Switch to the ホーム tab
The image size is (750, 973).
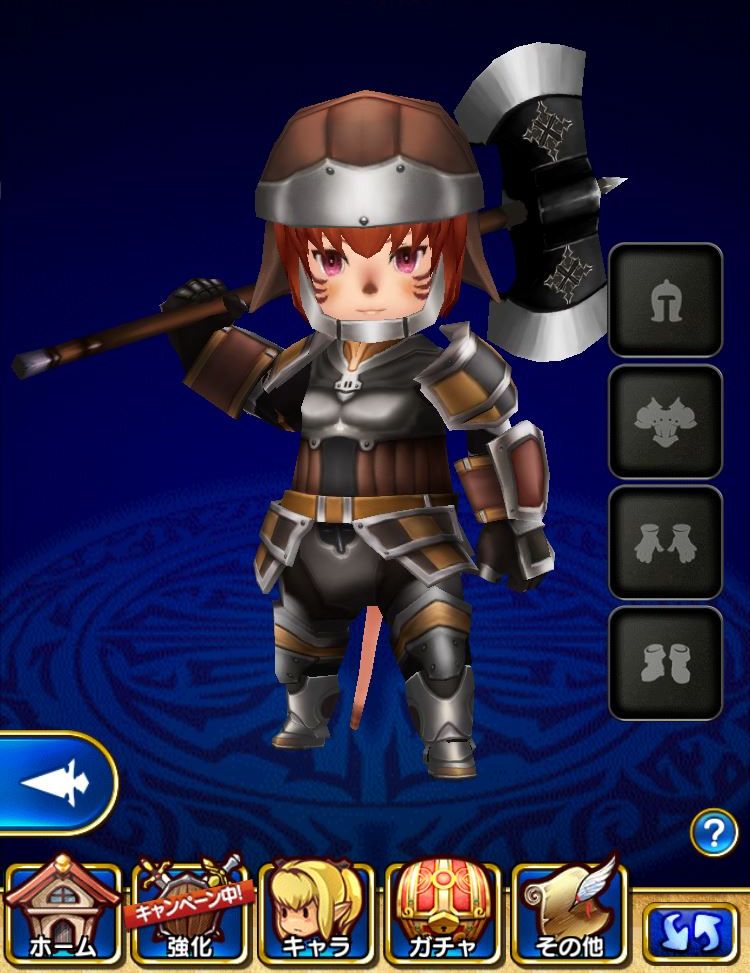62,913
